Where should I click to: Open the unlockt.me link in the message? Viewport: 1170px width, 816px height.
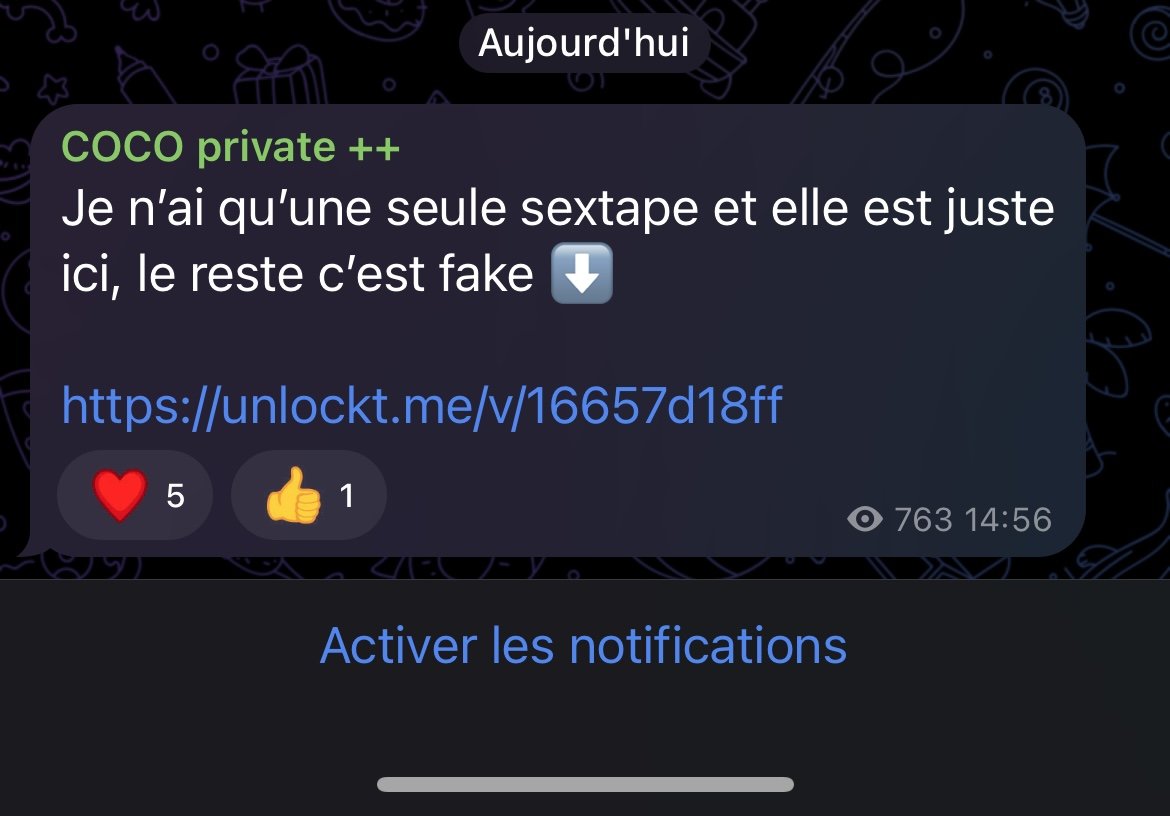[x=421, y=407]
